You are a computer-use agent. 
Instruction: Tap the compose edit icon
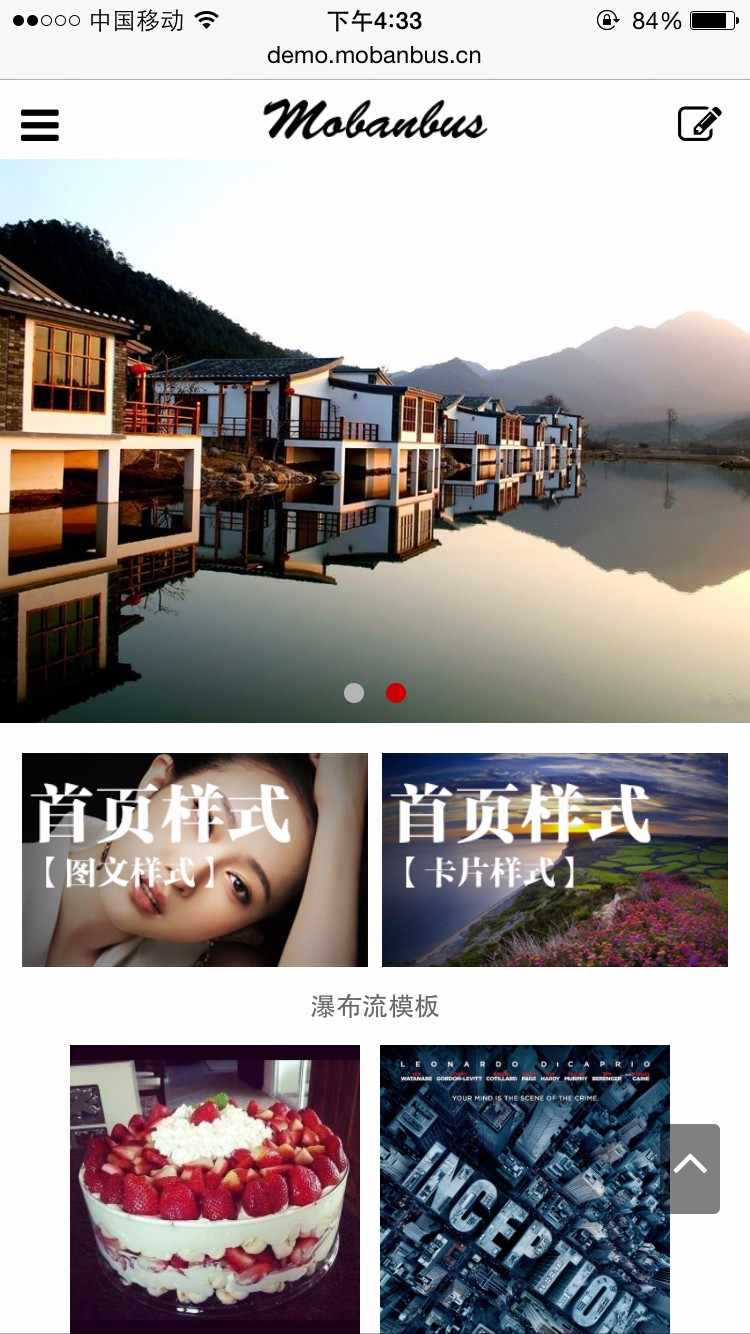click(x=699, y=124)
